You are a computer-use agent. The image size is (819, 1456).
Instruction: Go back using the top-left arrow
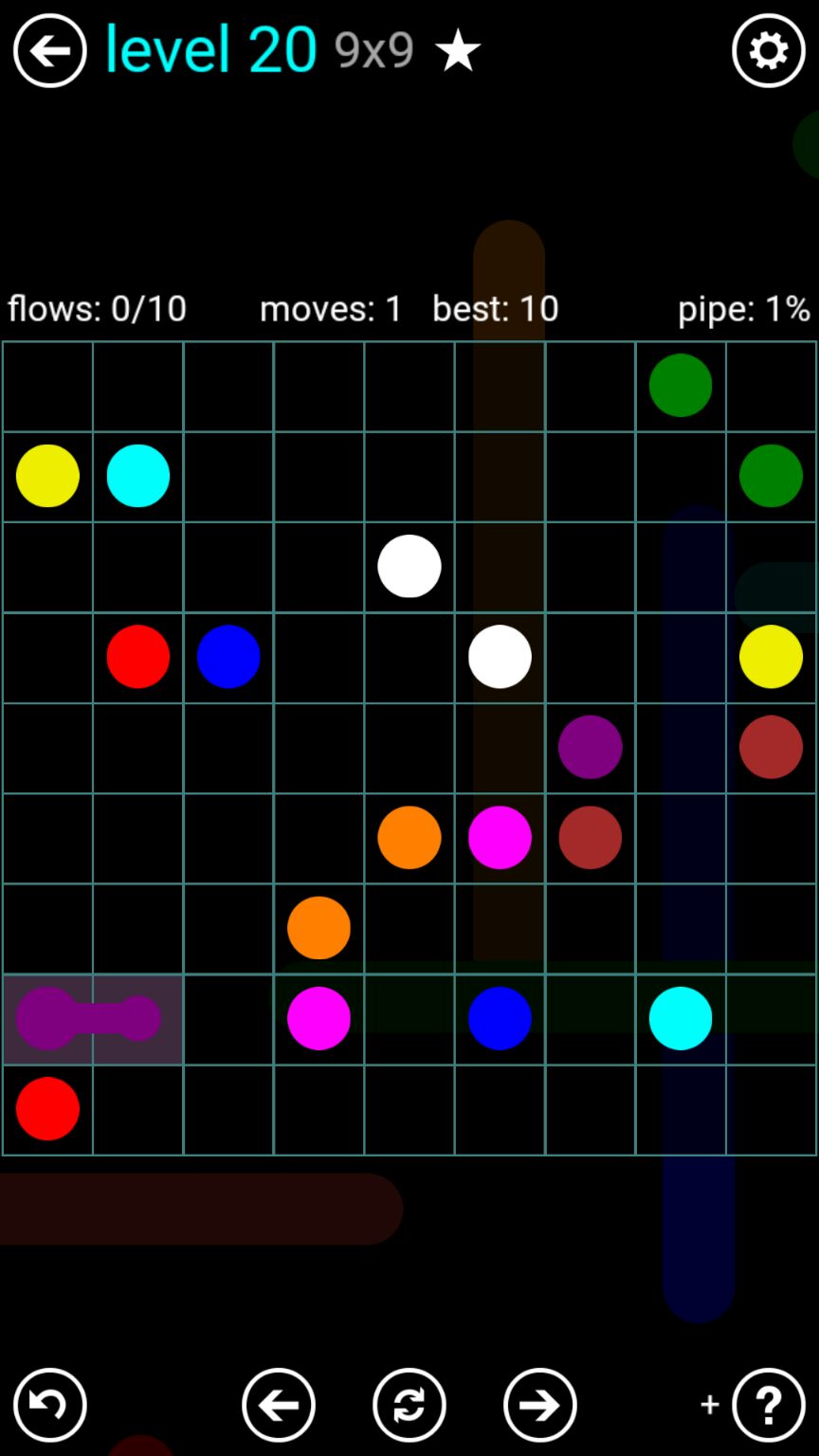tap(49, 51)
